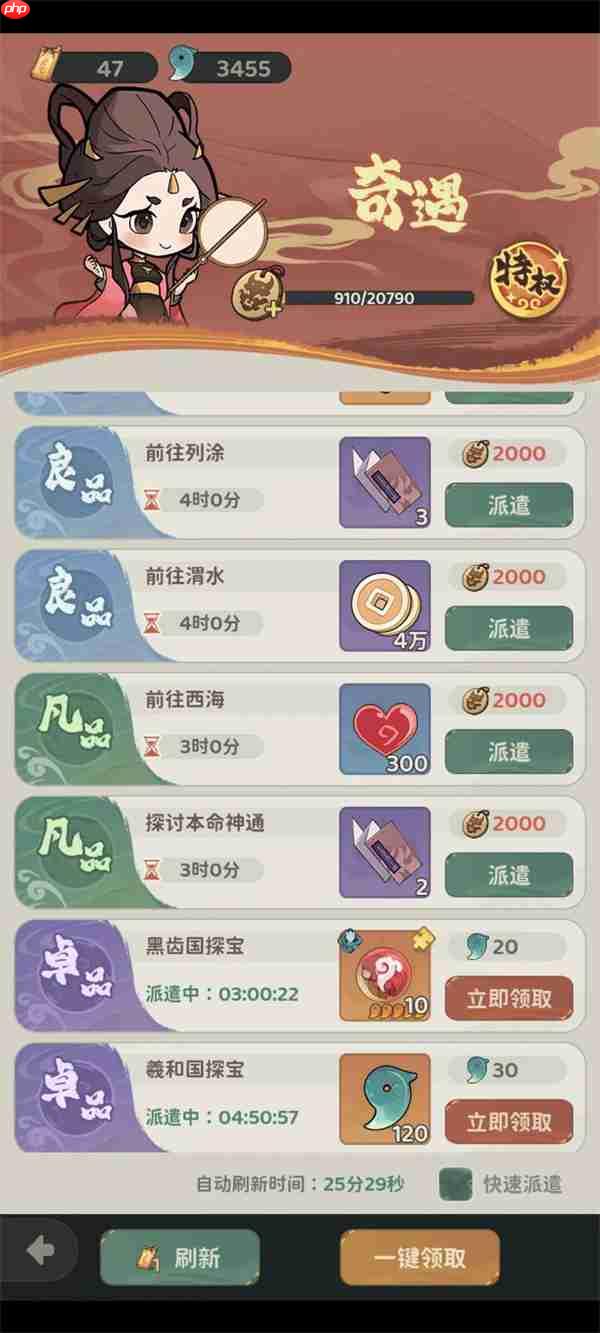Dispatch for the 前往渭水 quest
Screen dimensions: 600x1333
(508, 628)
